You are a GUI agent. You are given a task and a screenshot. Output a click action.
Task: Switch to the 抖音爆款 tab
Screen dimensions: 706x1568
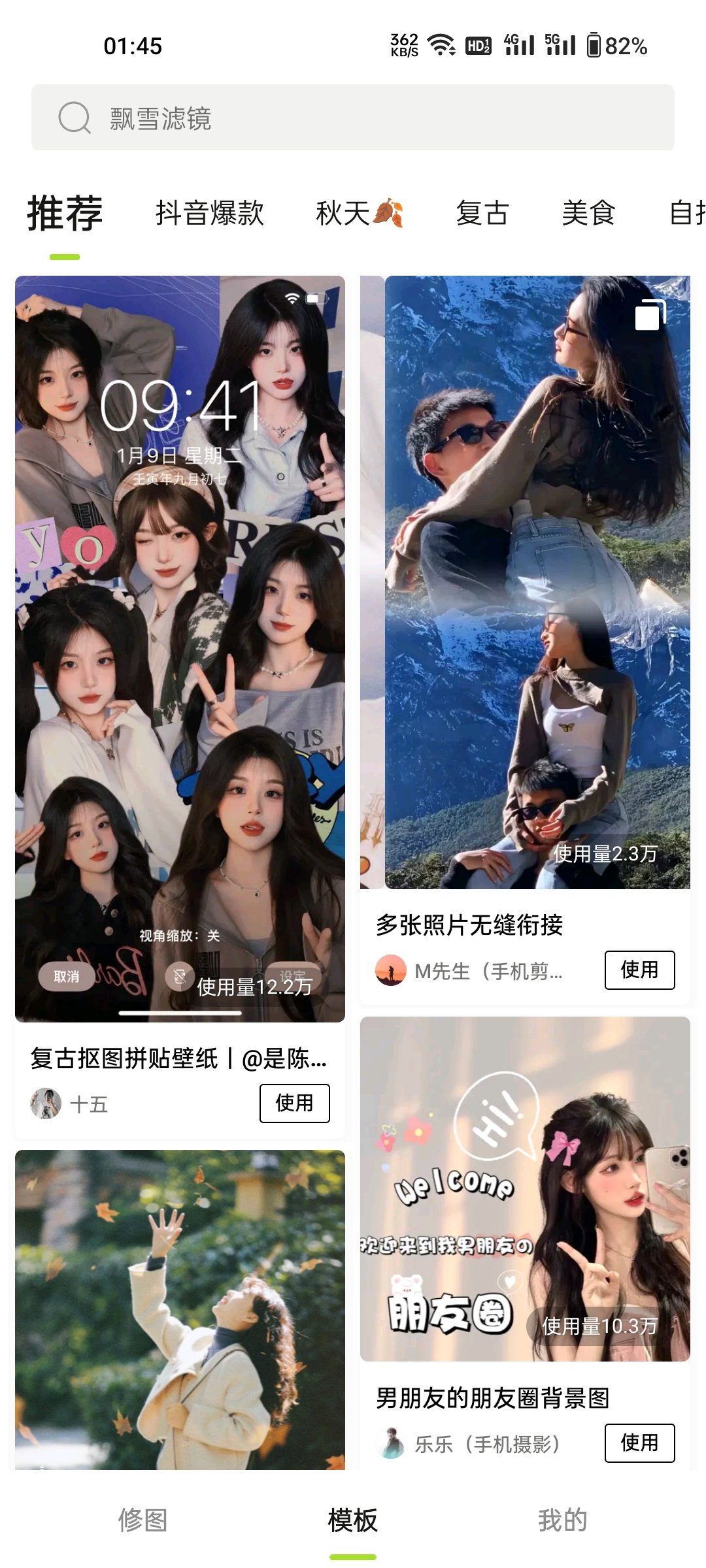click(x=209, y=213)
